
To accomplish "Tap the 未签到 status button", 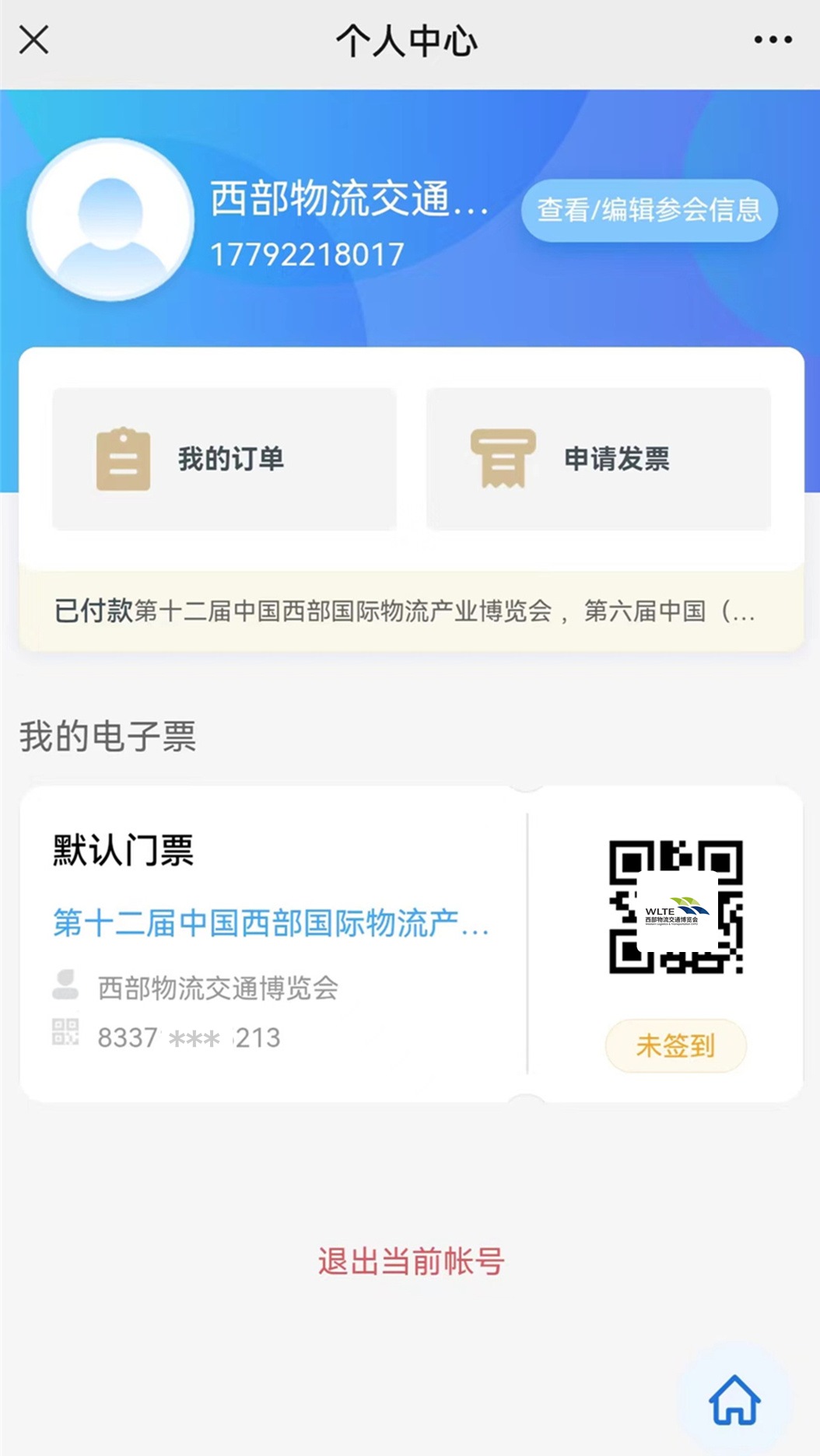I will [x=675, y=1045].
